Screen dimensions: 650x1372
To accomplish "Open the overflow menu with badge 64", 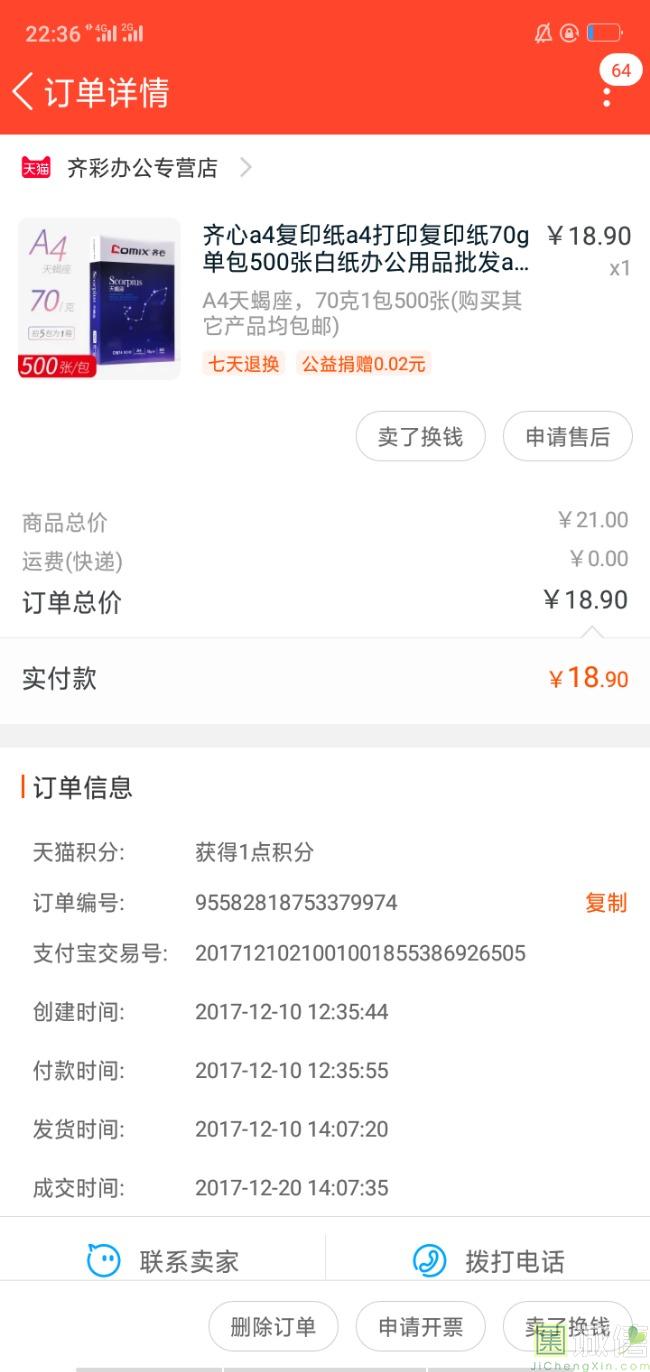I will (x=607, y=95).
